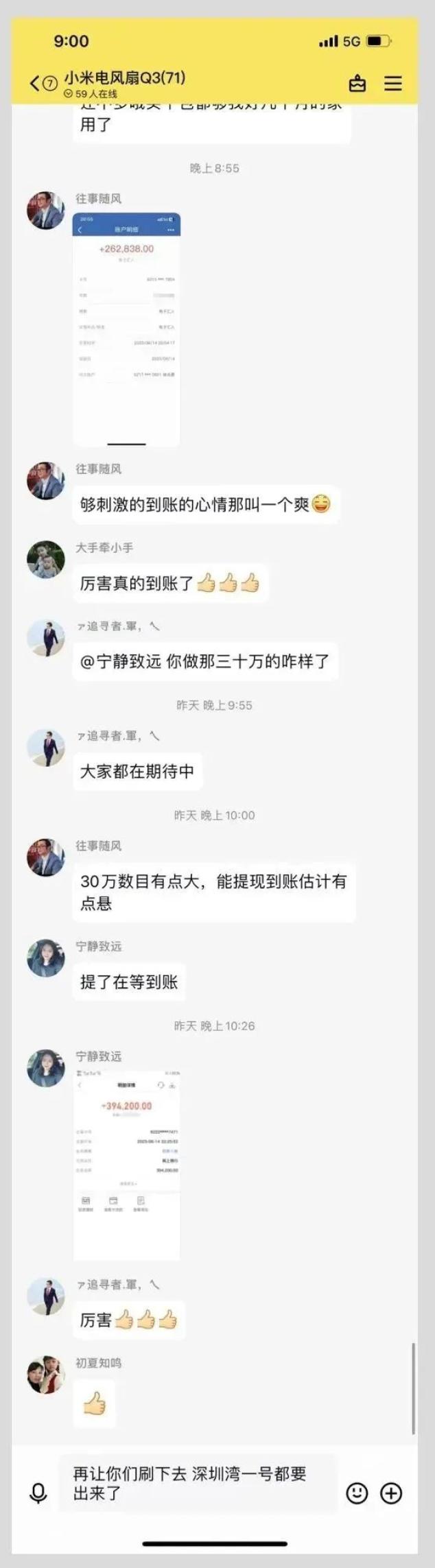Open the group activity icon in the header
The height and width of the screenshot is (1568, 435).
click(x=357, y=84)
